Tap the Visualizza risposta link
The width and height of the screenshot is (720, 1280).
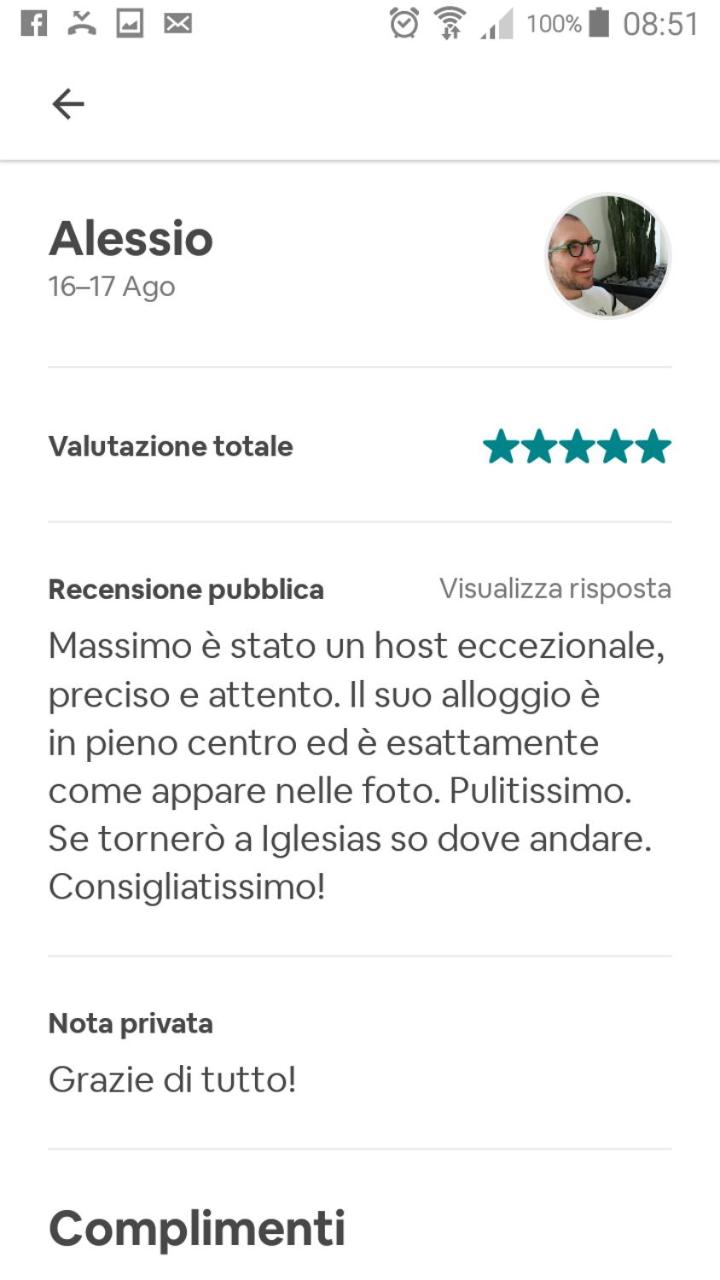pos(555,589)
